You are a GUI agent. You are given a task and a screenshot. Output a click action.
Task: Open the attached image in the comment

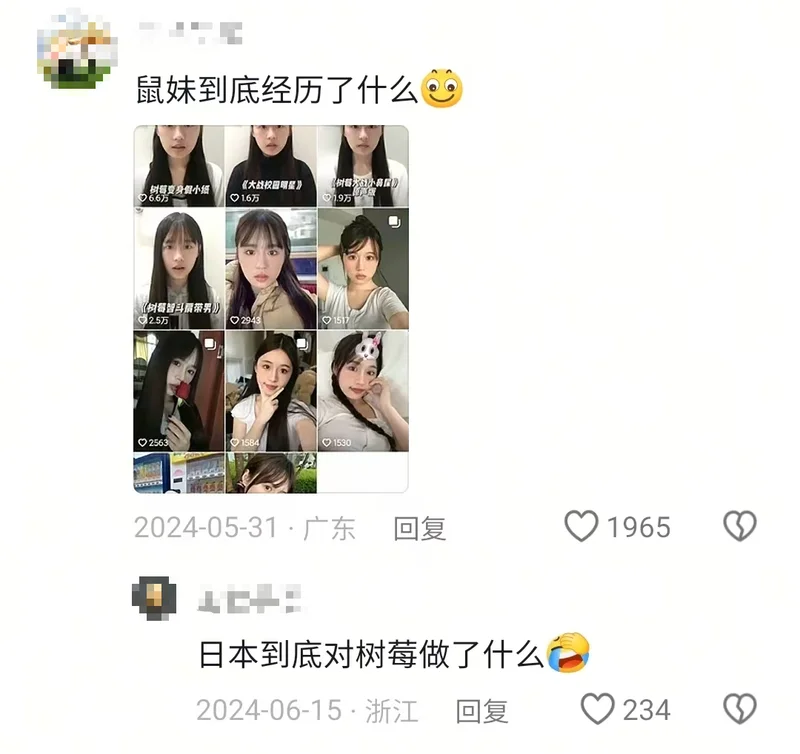(271, 308)
